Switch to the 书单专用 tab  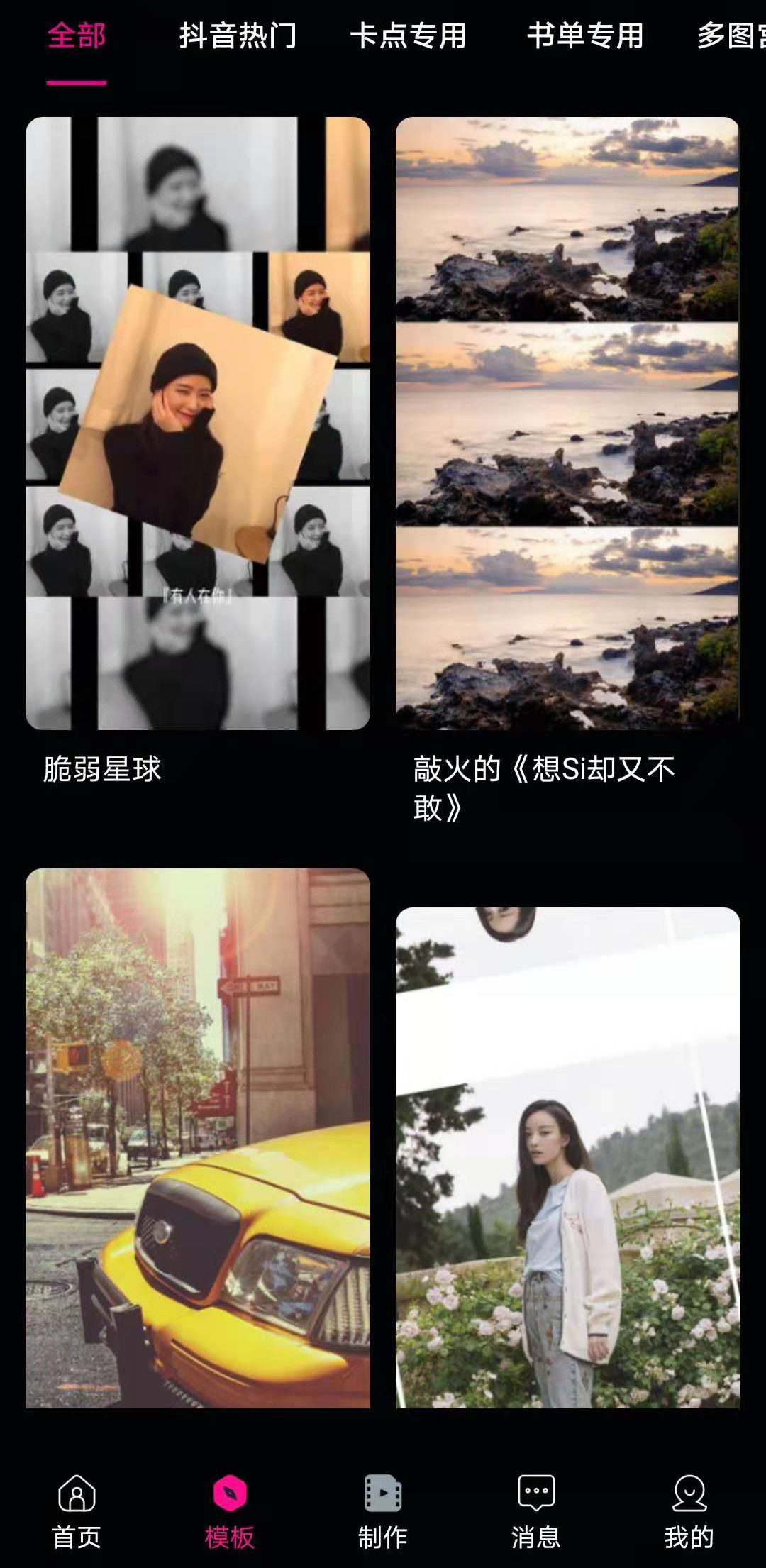coord(585,35)
